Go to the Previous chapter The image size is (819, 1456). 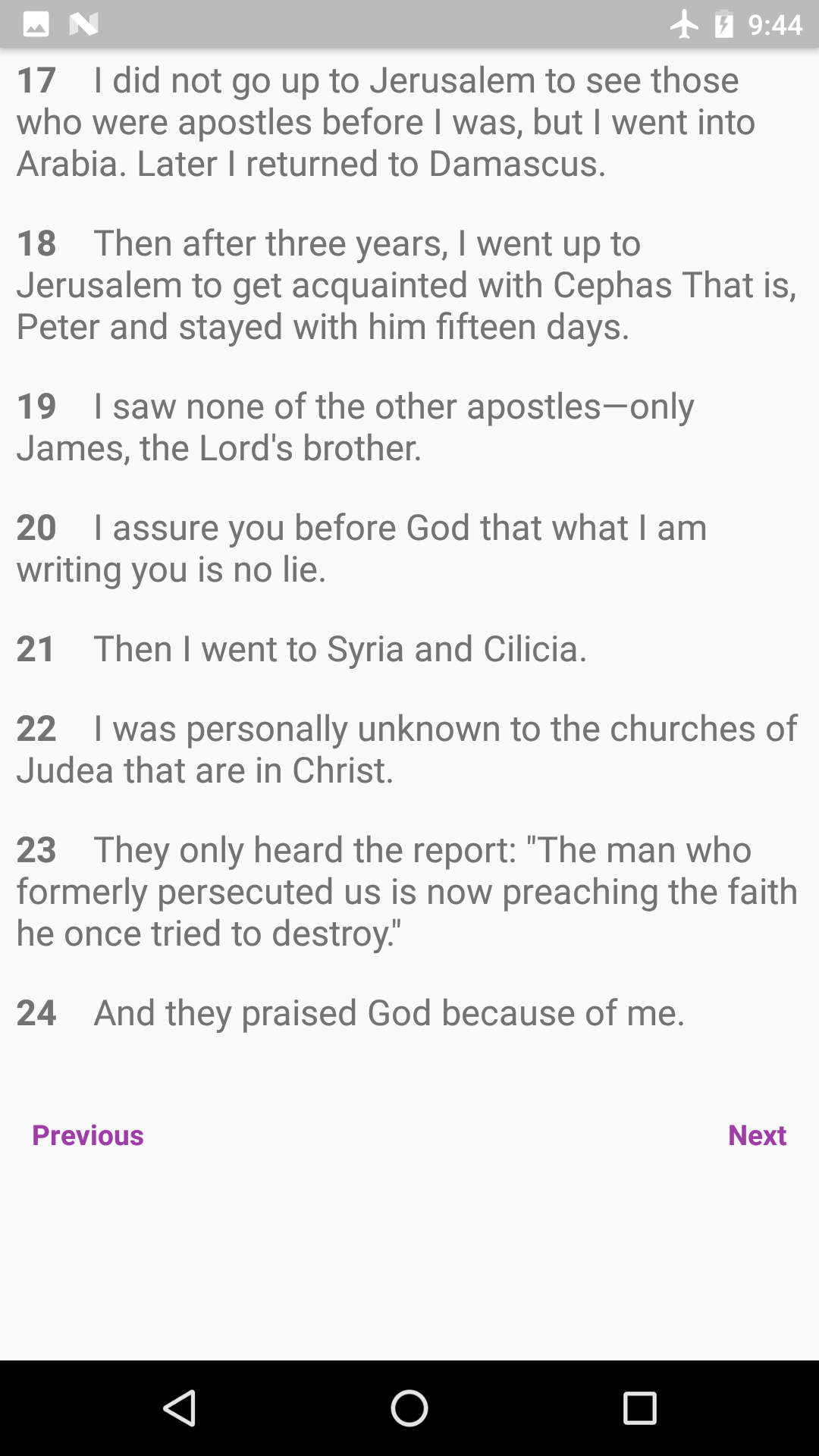click(x=88, y=1135)
